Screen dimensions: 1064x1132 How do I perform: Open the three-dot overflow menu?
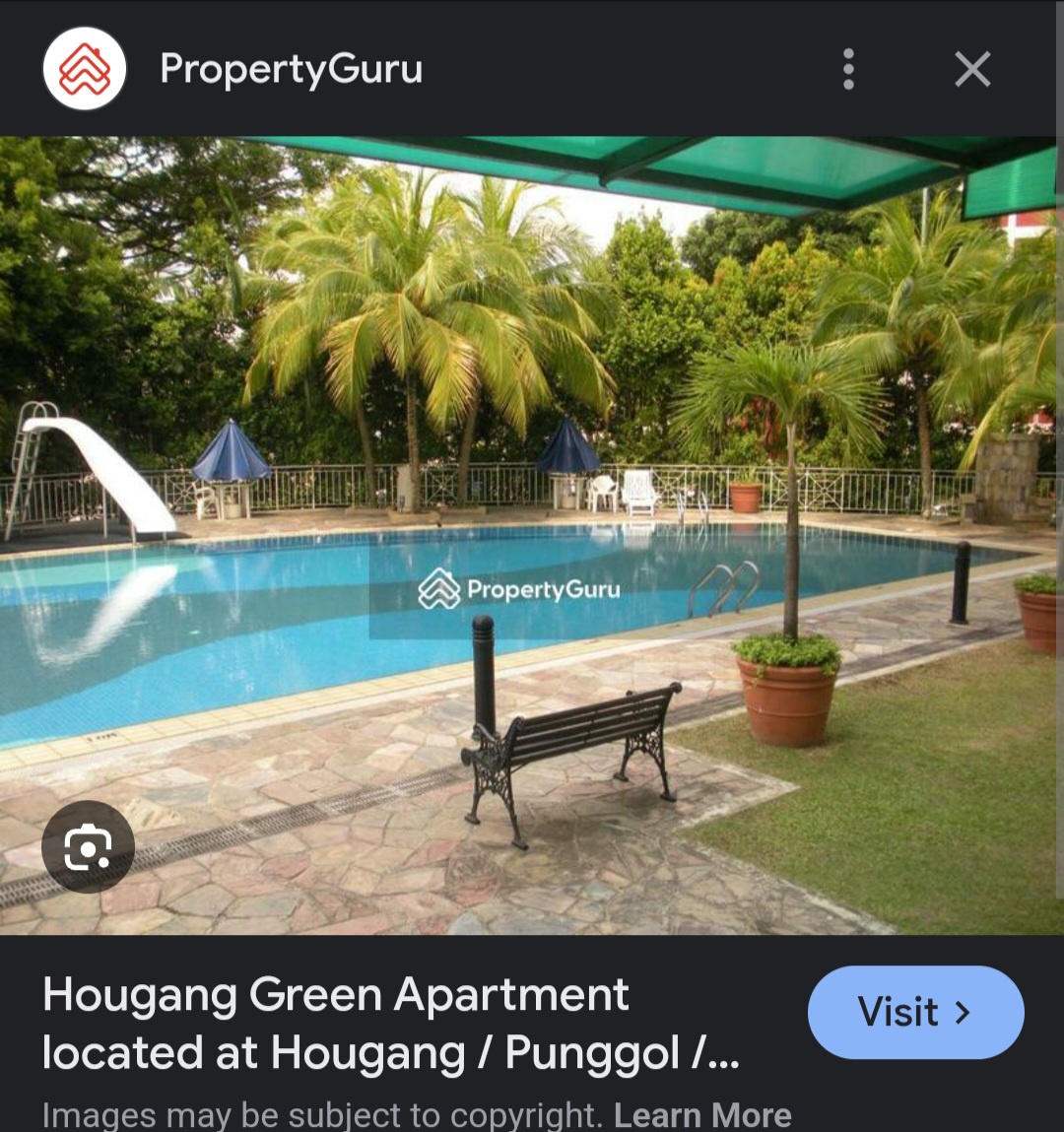848,70
